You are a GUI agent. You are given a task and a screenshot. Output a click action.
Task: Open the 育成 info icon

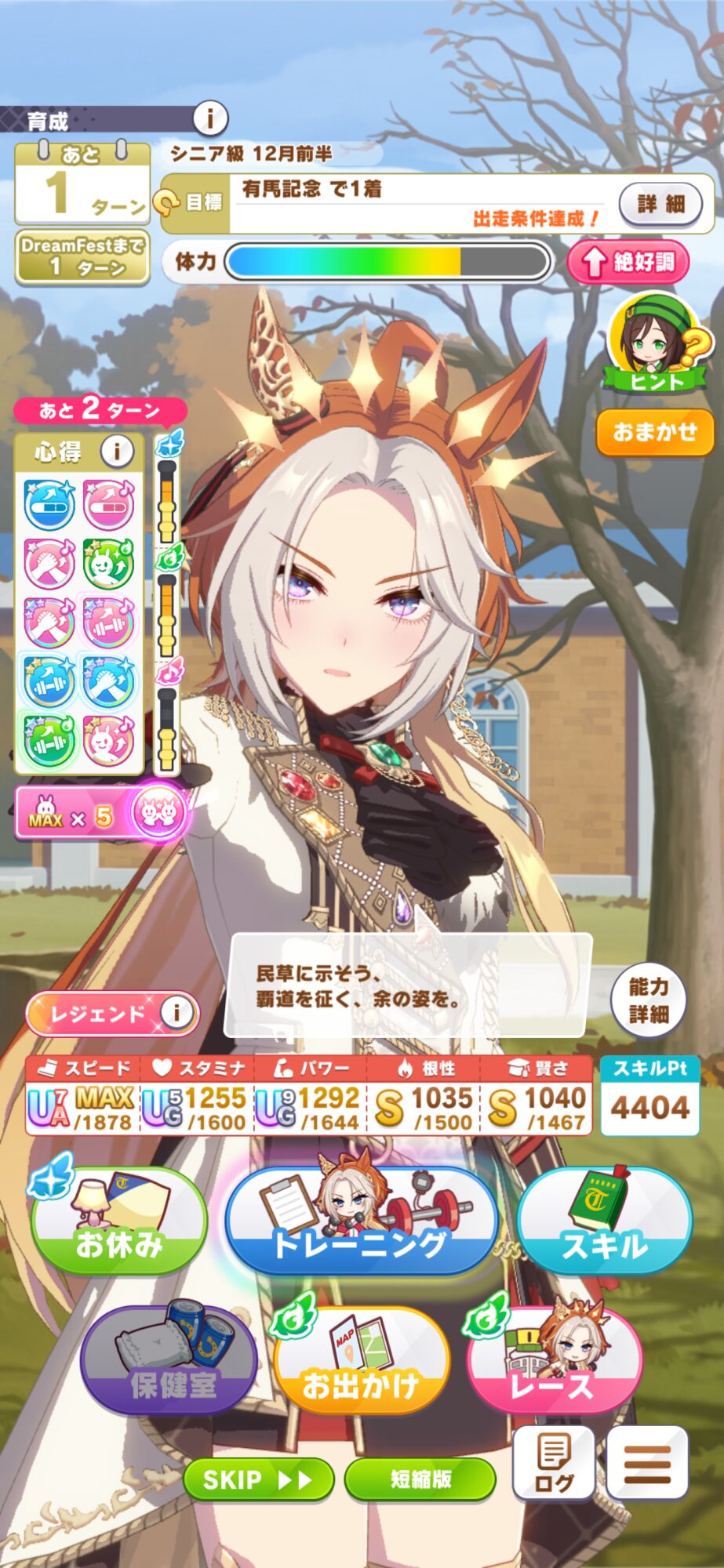[209, 118]
